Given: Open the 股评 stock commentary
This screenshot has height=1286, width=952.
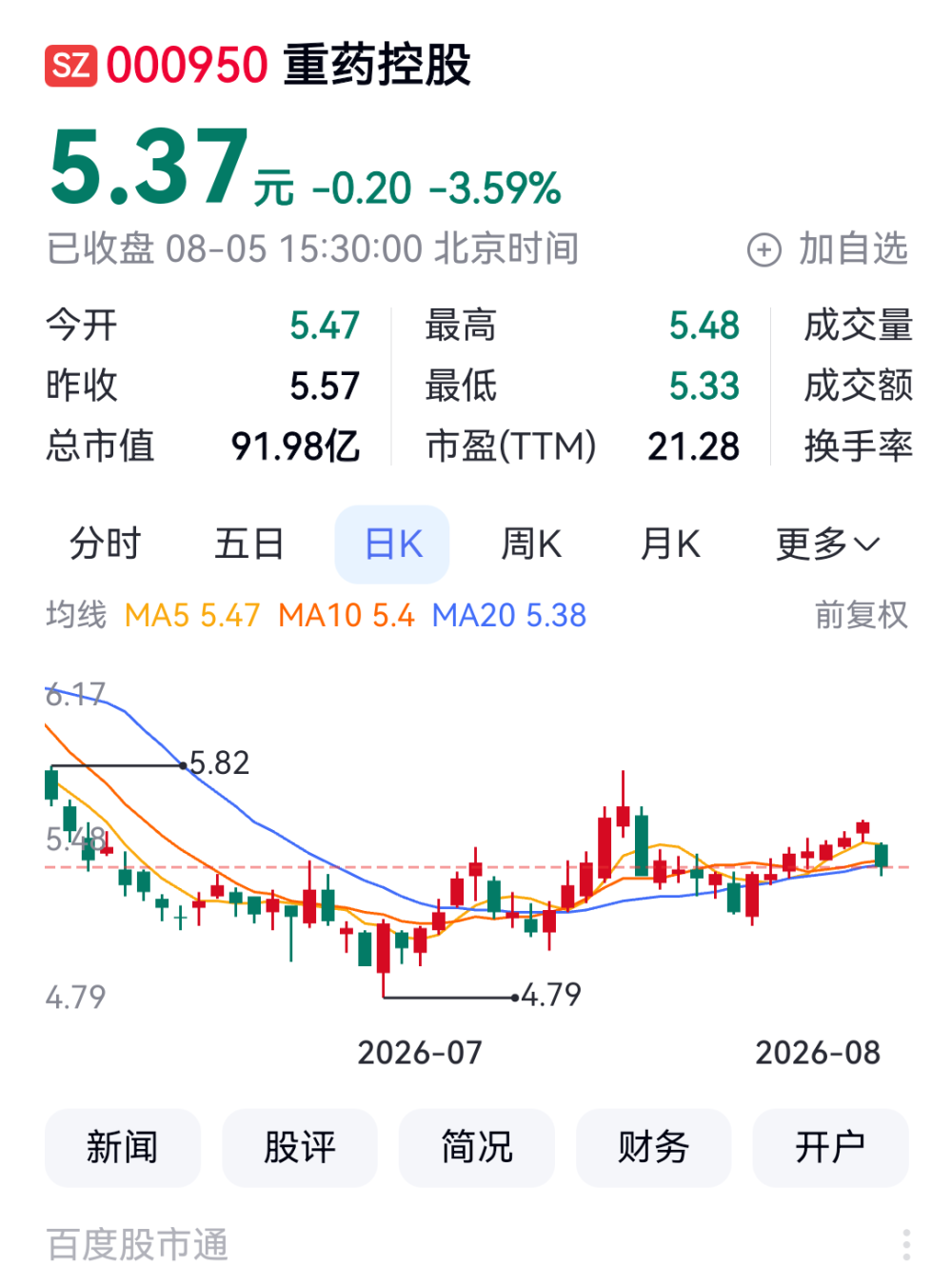Looking at the screenshot, I should click(300, 1147).
